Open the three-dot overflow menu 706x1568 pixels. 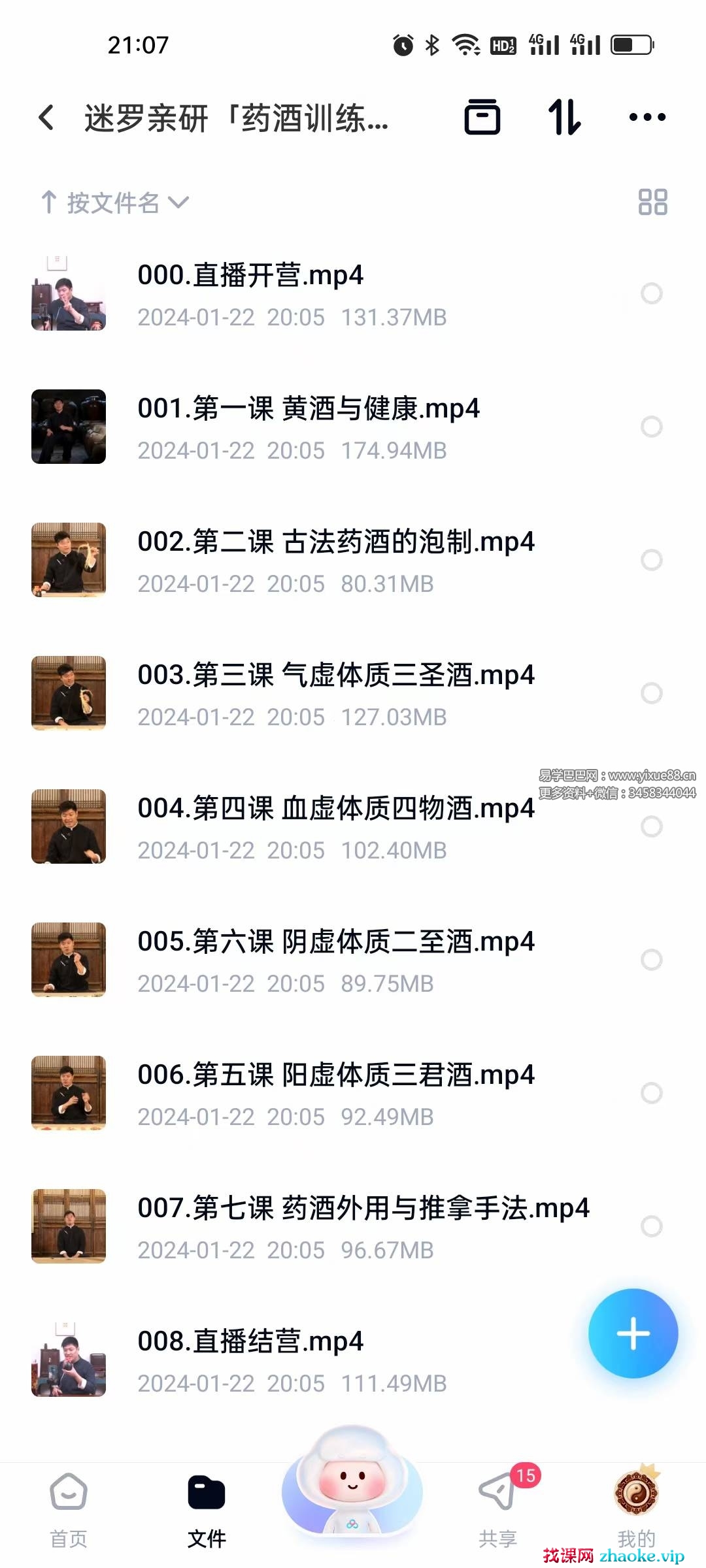[647, 118]
